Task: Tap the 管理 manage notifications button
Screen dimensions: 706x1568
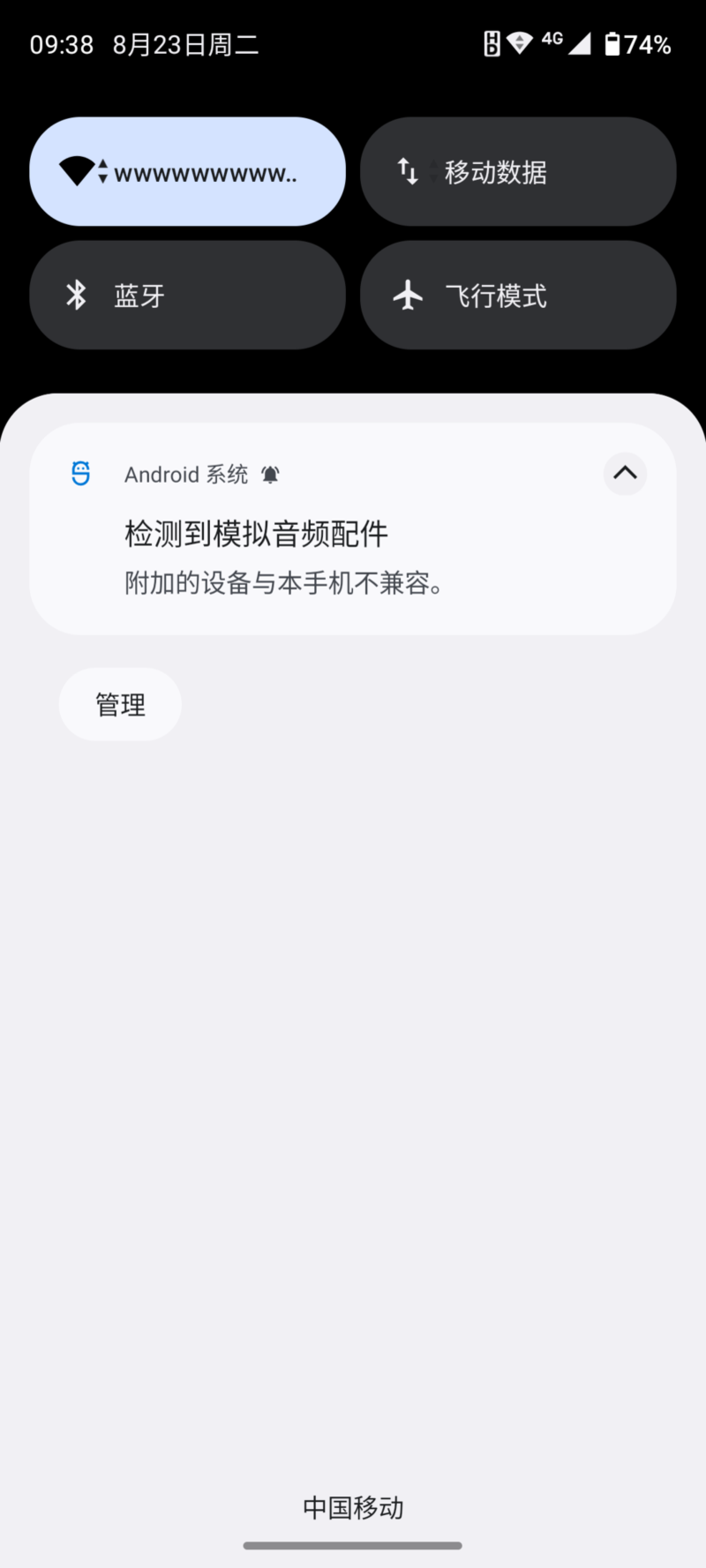Action: (120, 704)
